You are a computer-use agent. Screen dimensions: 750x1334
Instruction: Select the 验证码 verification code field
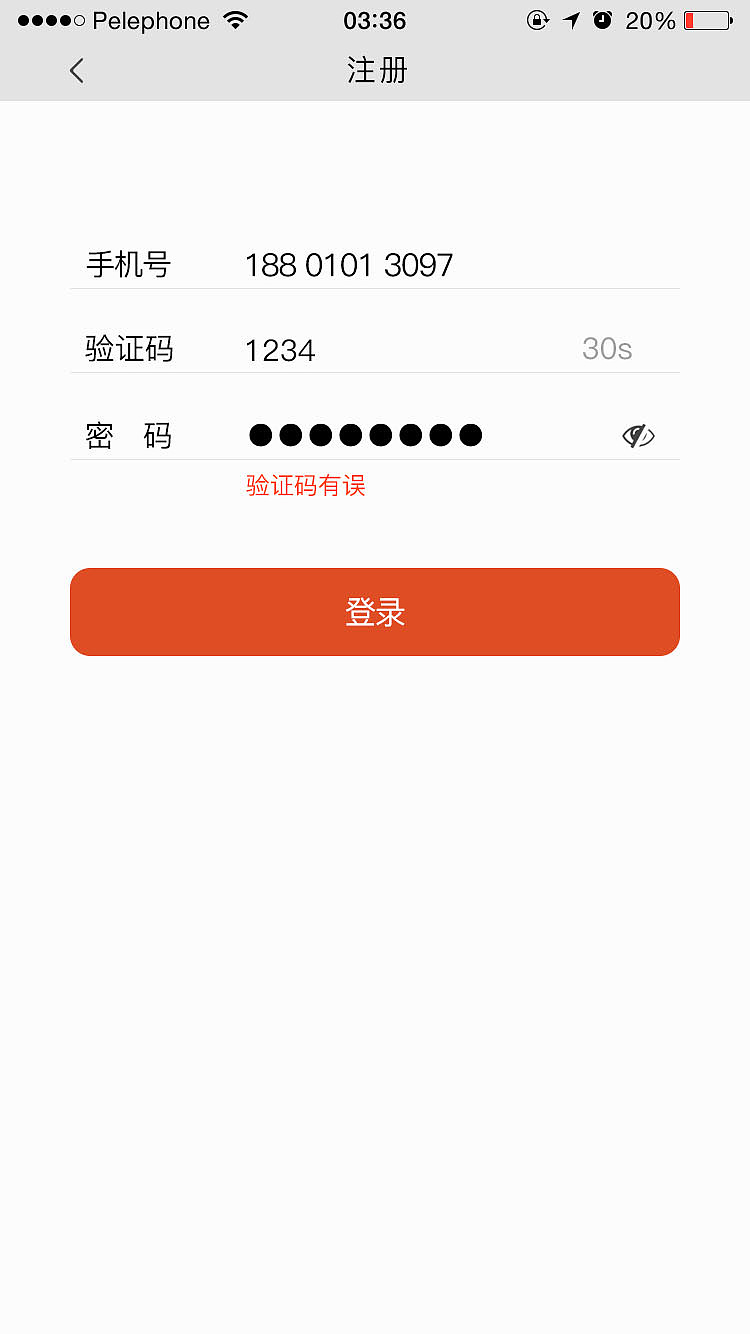click(128, 349)
